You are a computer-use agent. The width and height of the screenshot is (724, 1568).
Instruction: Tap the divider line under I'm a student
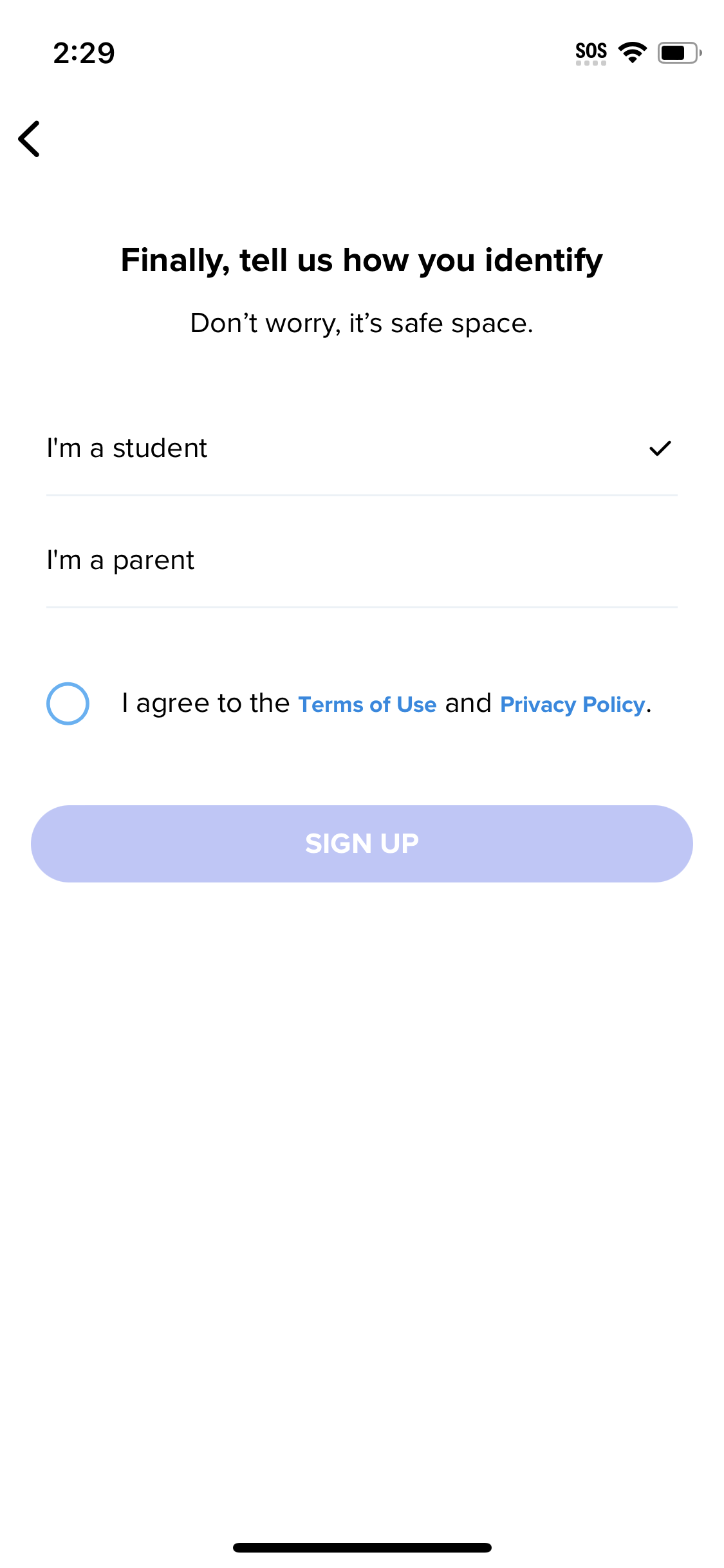click(362, 495)
